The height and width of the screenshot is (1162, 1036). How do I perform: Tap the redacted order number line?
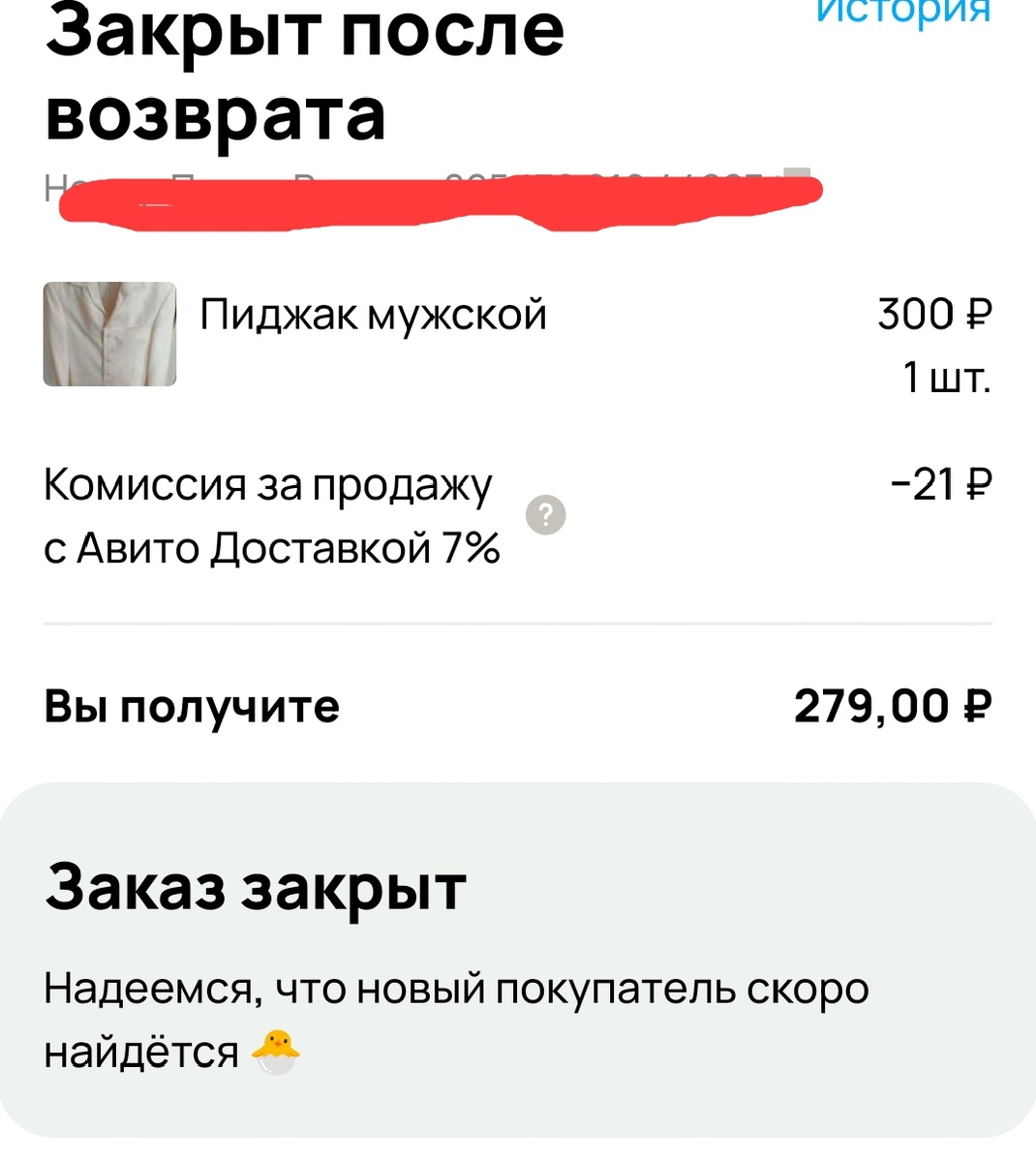pos(436,199)
